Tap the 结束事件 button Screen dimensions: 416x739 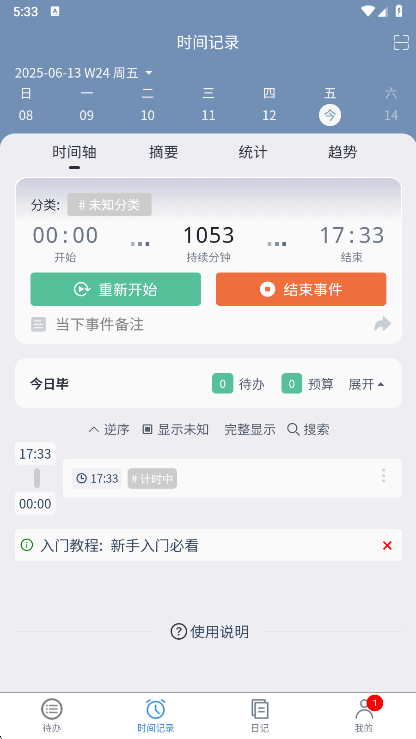301,289
